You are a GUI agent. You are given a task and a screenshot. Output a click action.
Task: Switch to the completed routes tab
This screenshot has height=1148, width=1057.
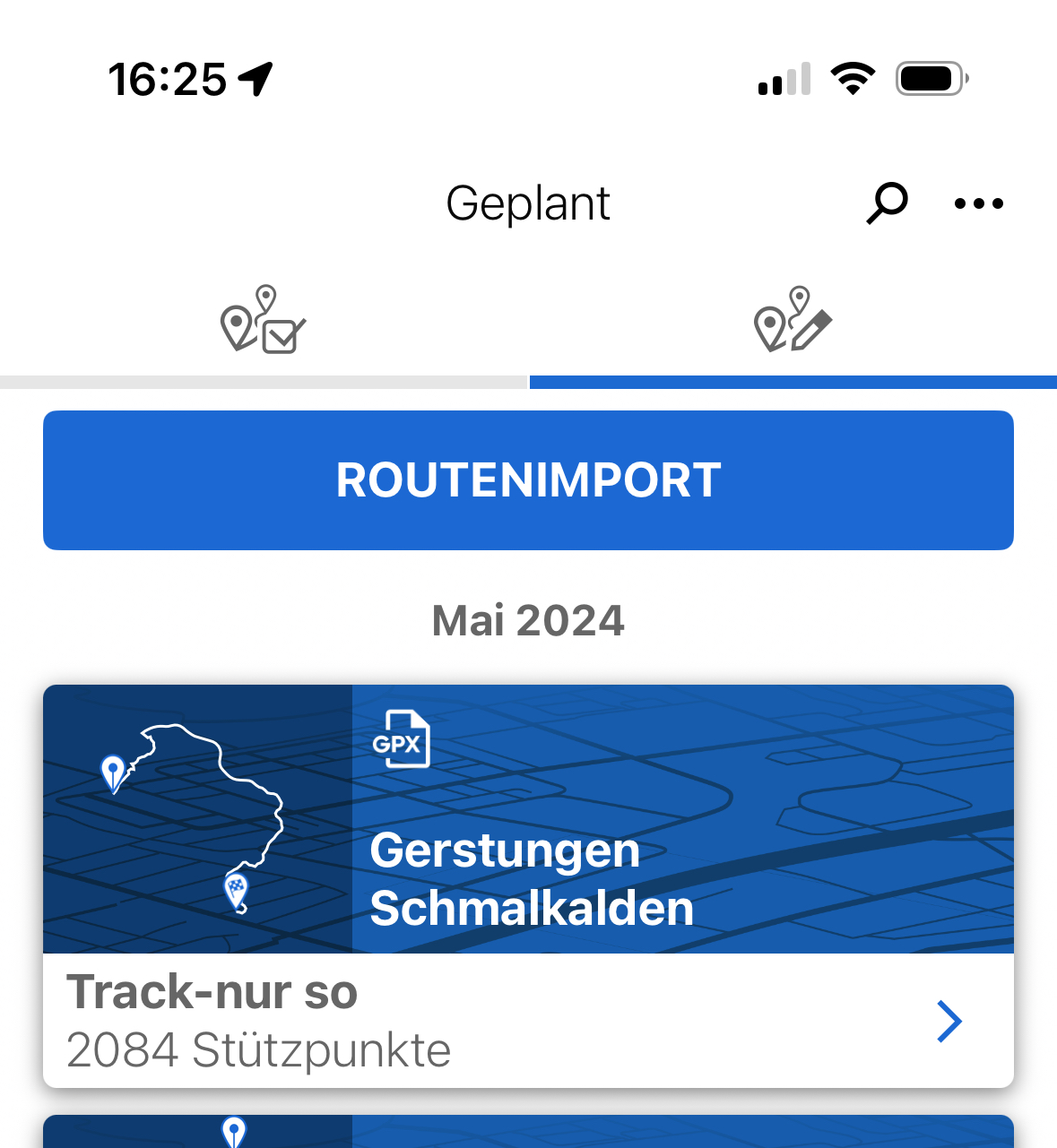(x=264, y=321)
